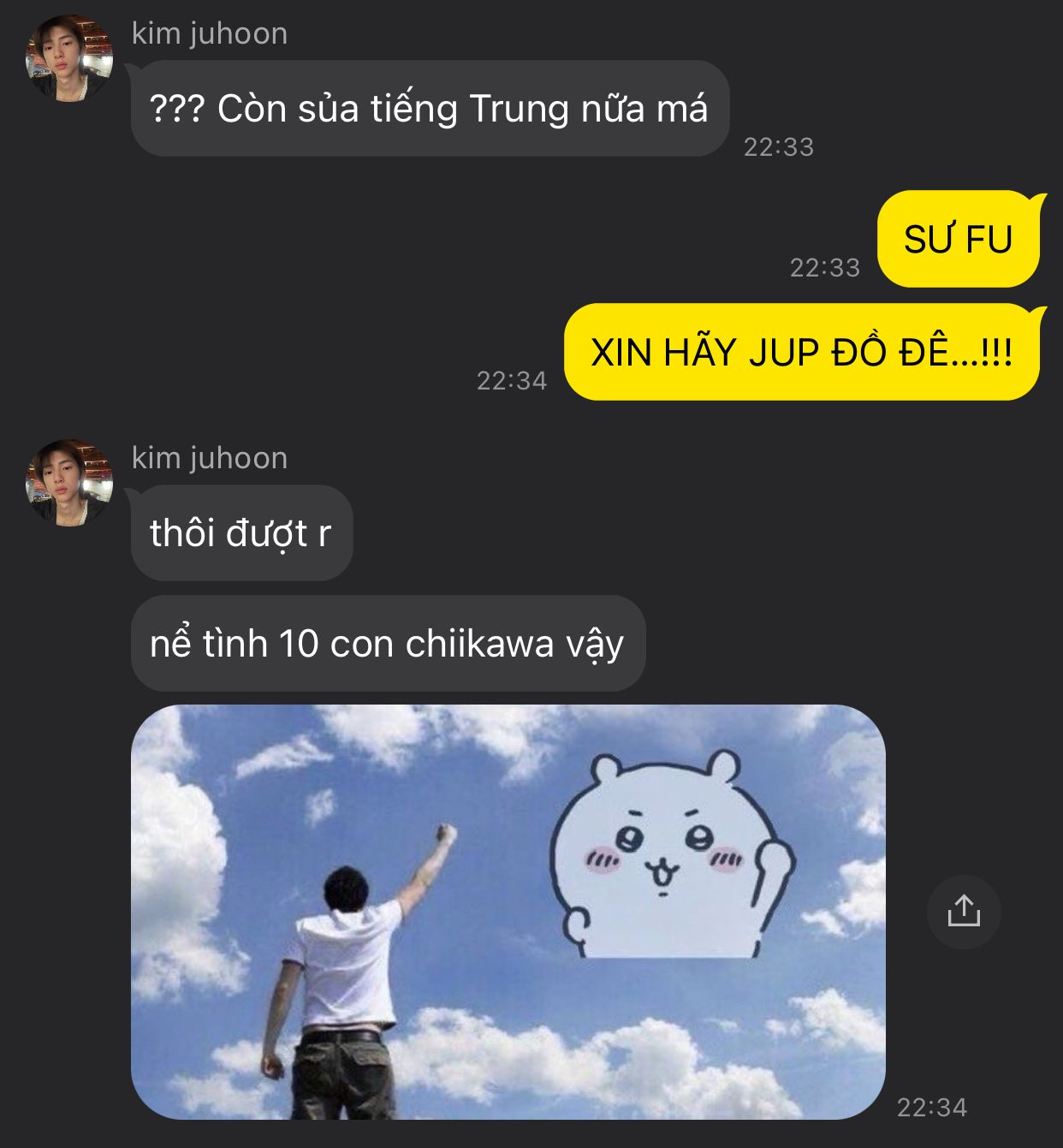Image resolution: width=1063 pixels, height=1148 pixels.
Task: Open kim juhoon's avatar beside "Còn sủa tiếng Trung"
Action: click(69, 58)
